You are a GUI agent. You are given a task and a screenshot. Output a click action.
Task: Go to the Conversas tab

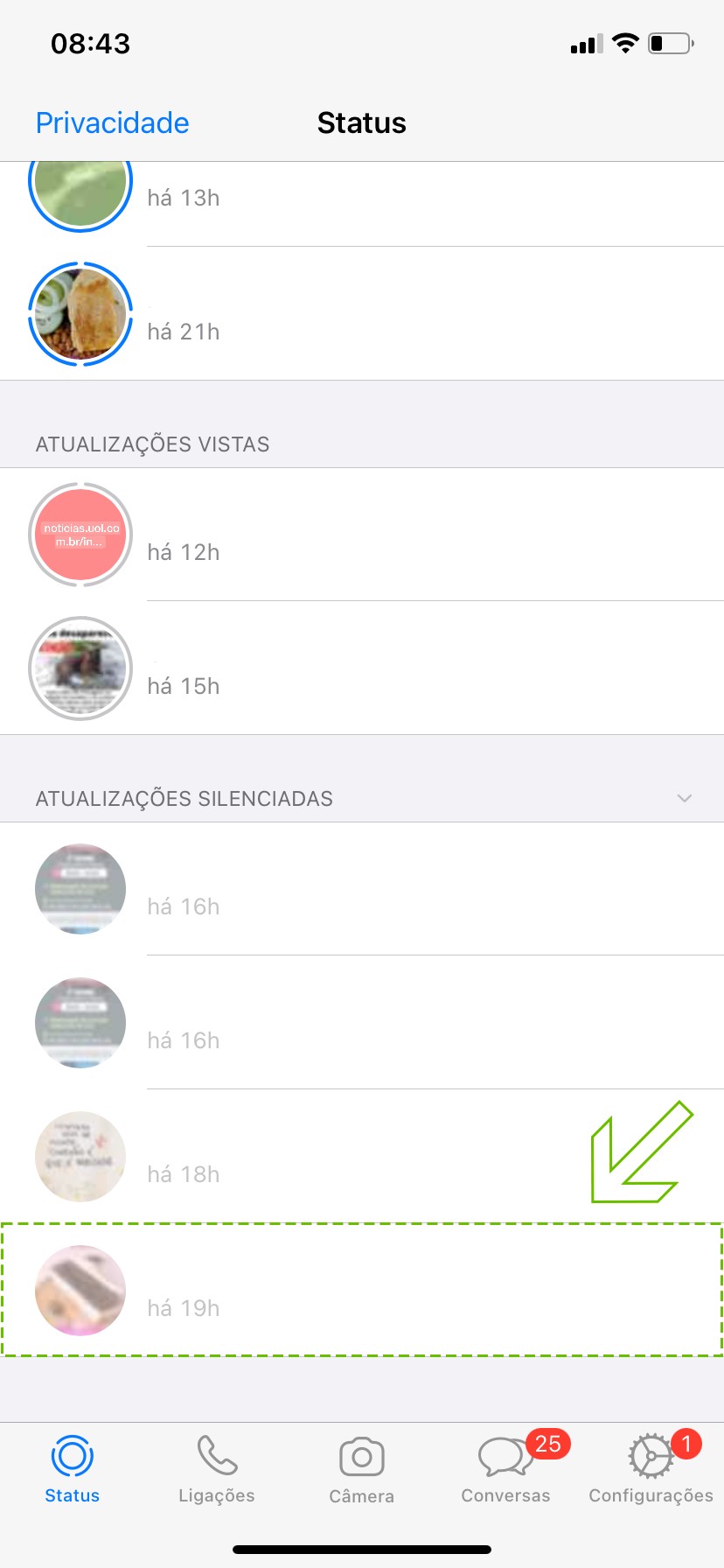(506, 1470)
